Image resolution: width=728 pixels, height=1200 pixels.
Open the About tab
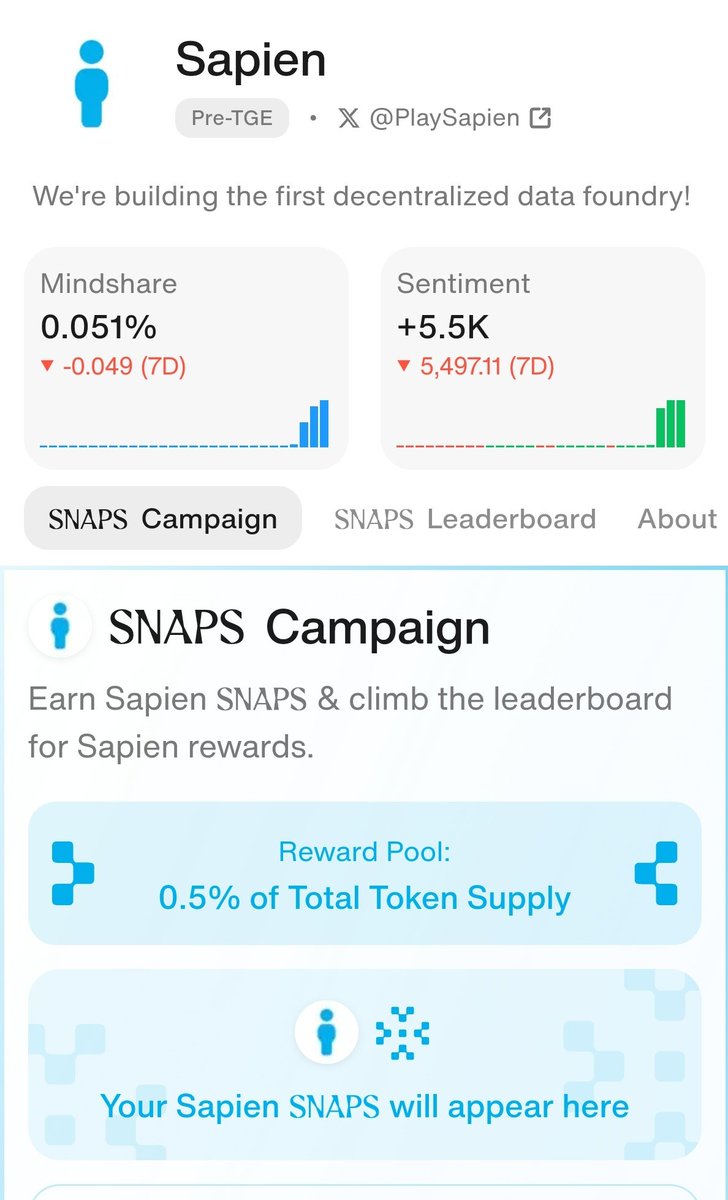pos(677,519)
